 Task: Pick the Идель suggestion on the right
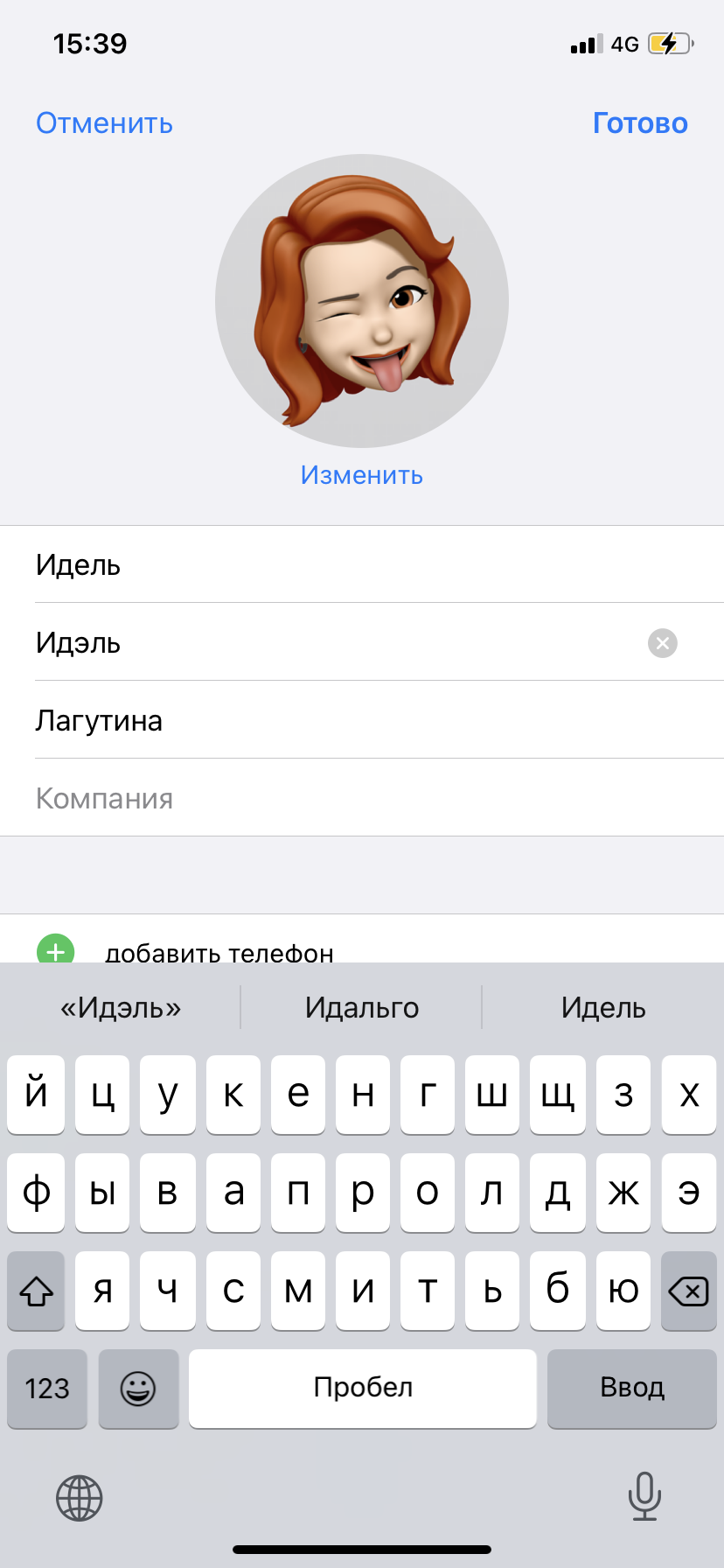[603, 1008]
